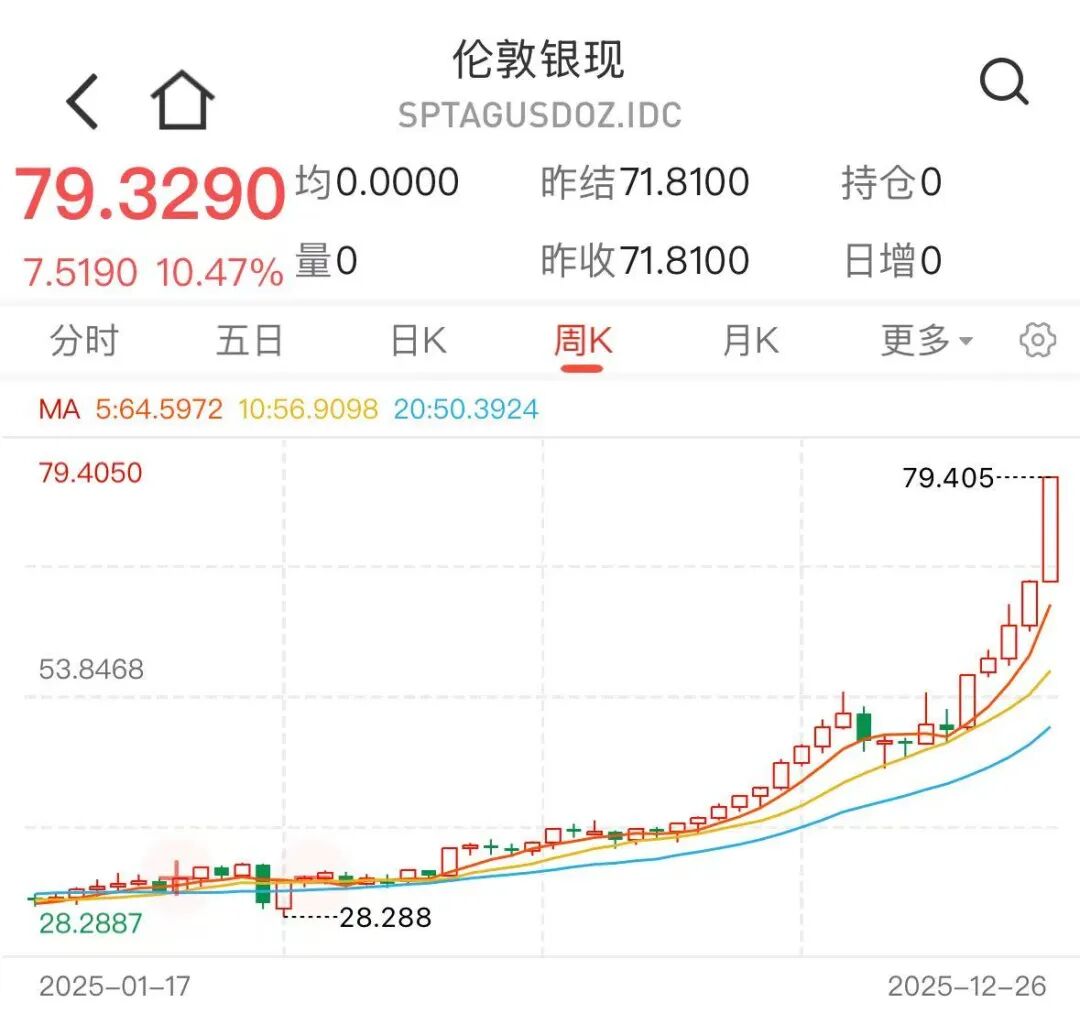This screenshot has width=1080, height=1035.
Task: Switch to the 月K chart tab
Action: click(x=750, y=342)
